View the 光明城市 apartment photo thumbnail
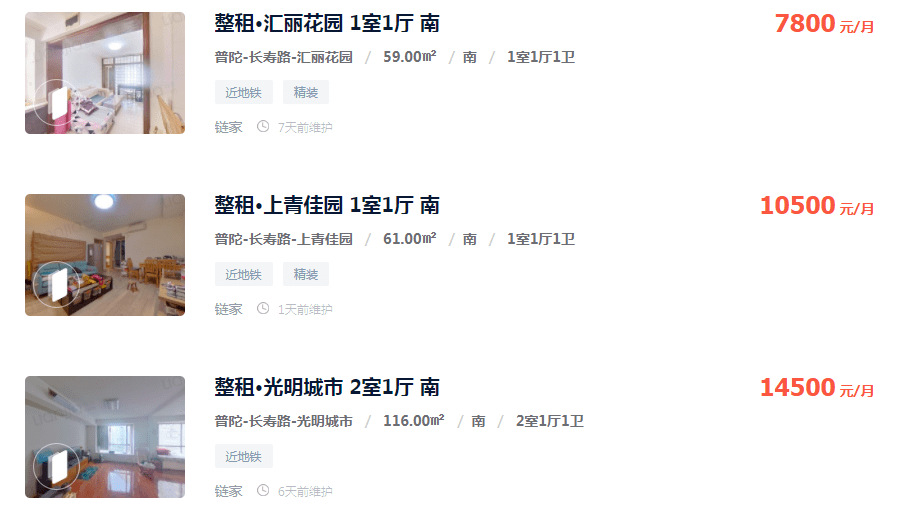 click(x=105, y=437)
